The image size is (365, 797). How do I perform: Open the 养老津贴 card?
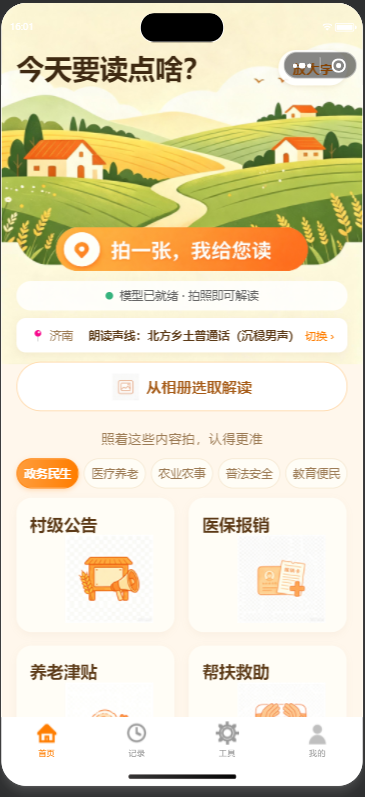pyautogui.click(x=96, y=681)
